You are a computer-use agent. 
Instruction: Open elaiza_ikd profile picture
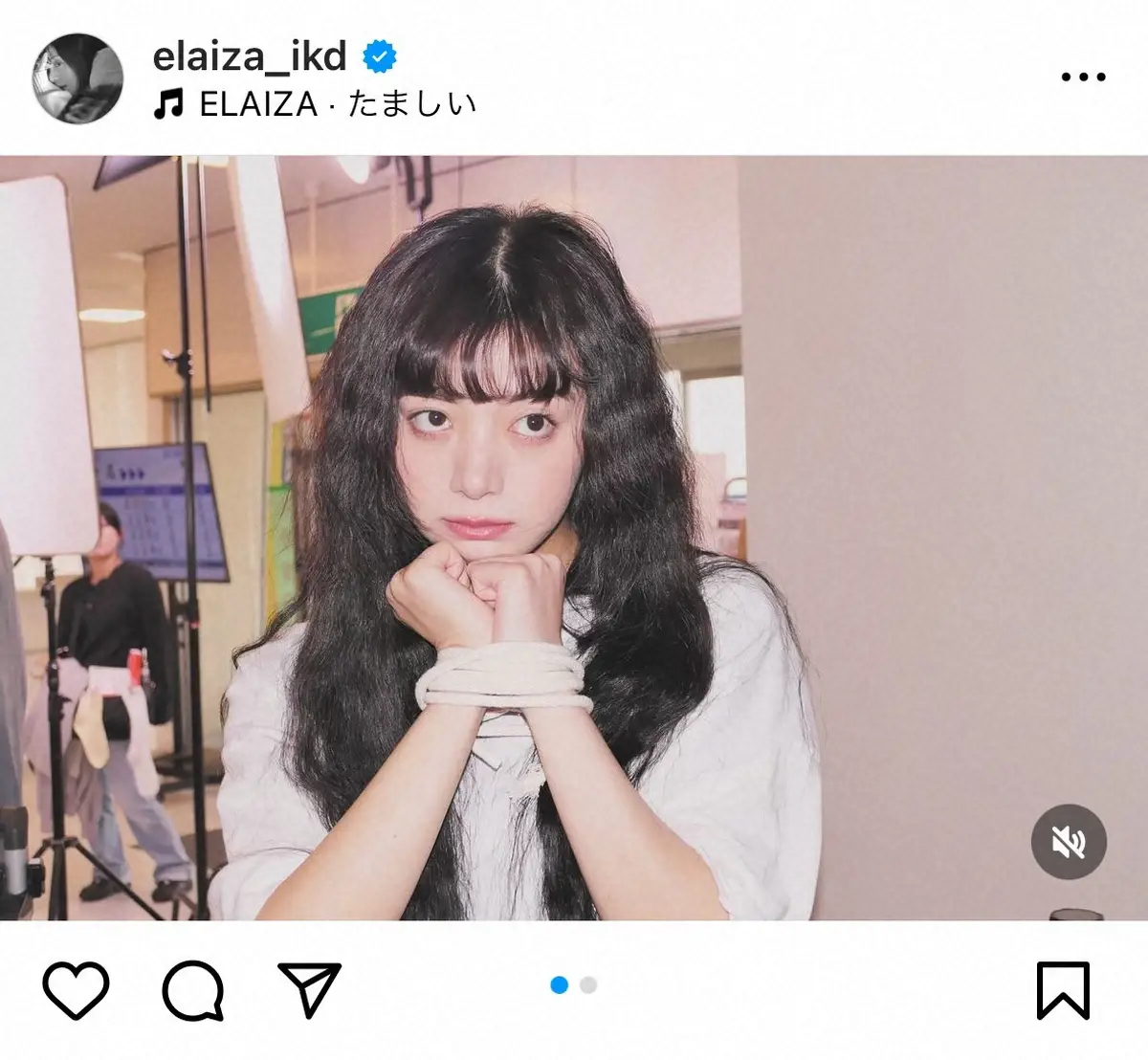77,78
